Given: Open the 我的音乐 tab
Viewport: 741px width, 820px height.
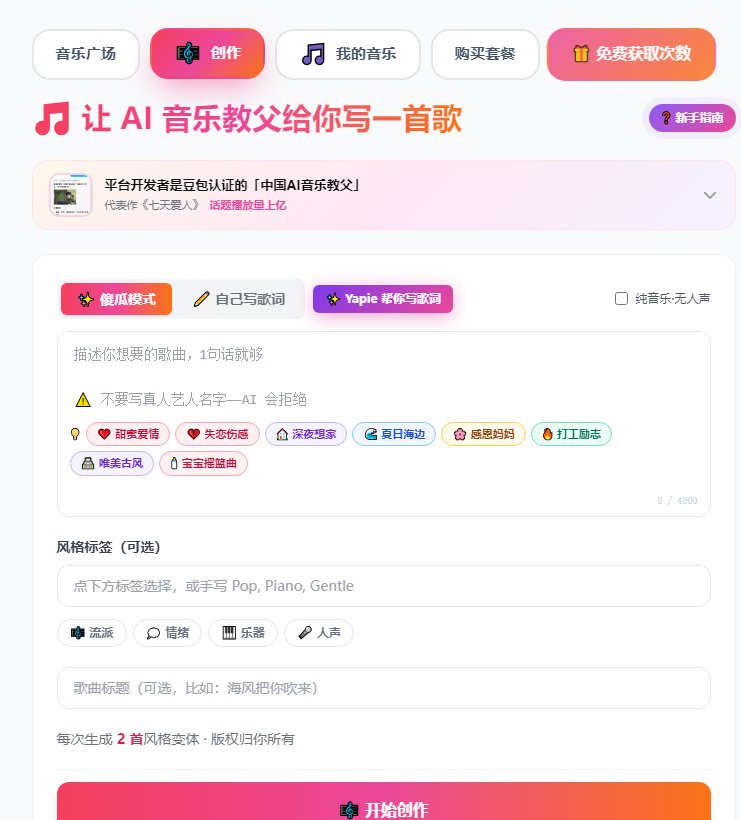Looking at the screenshot, I should (348, 54).
